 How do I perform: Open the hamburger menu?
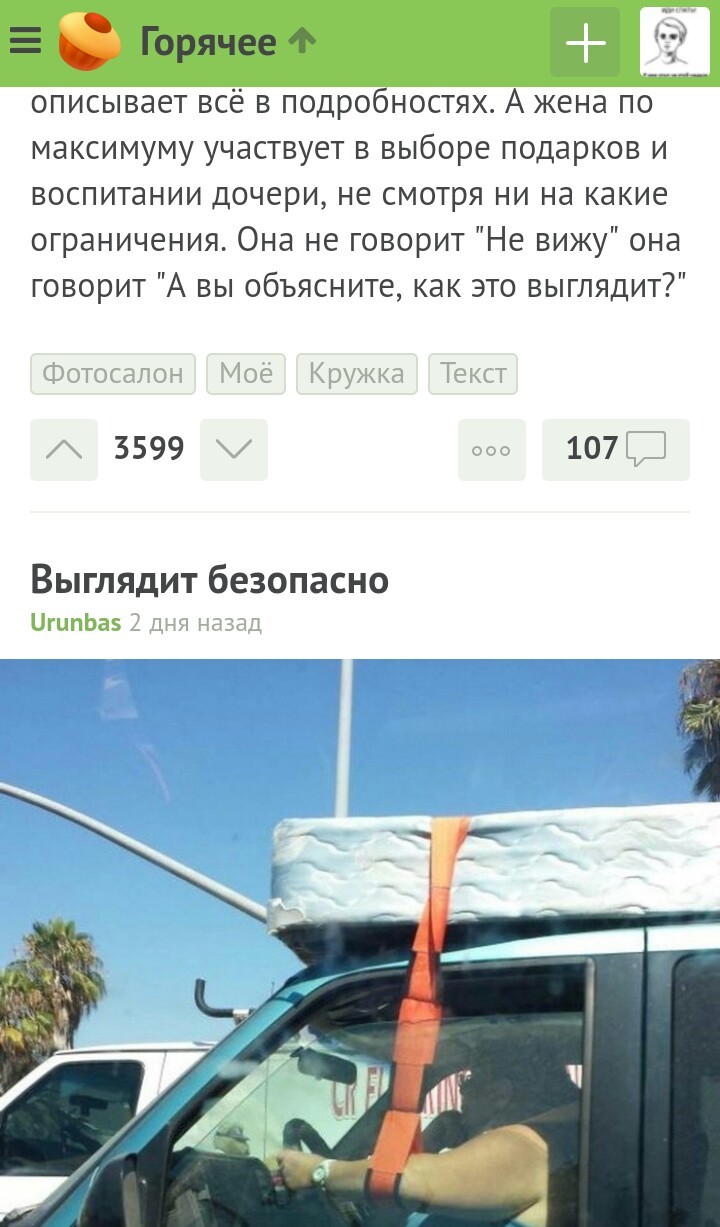(25, 42)
